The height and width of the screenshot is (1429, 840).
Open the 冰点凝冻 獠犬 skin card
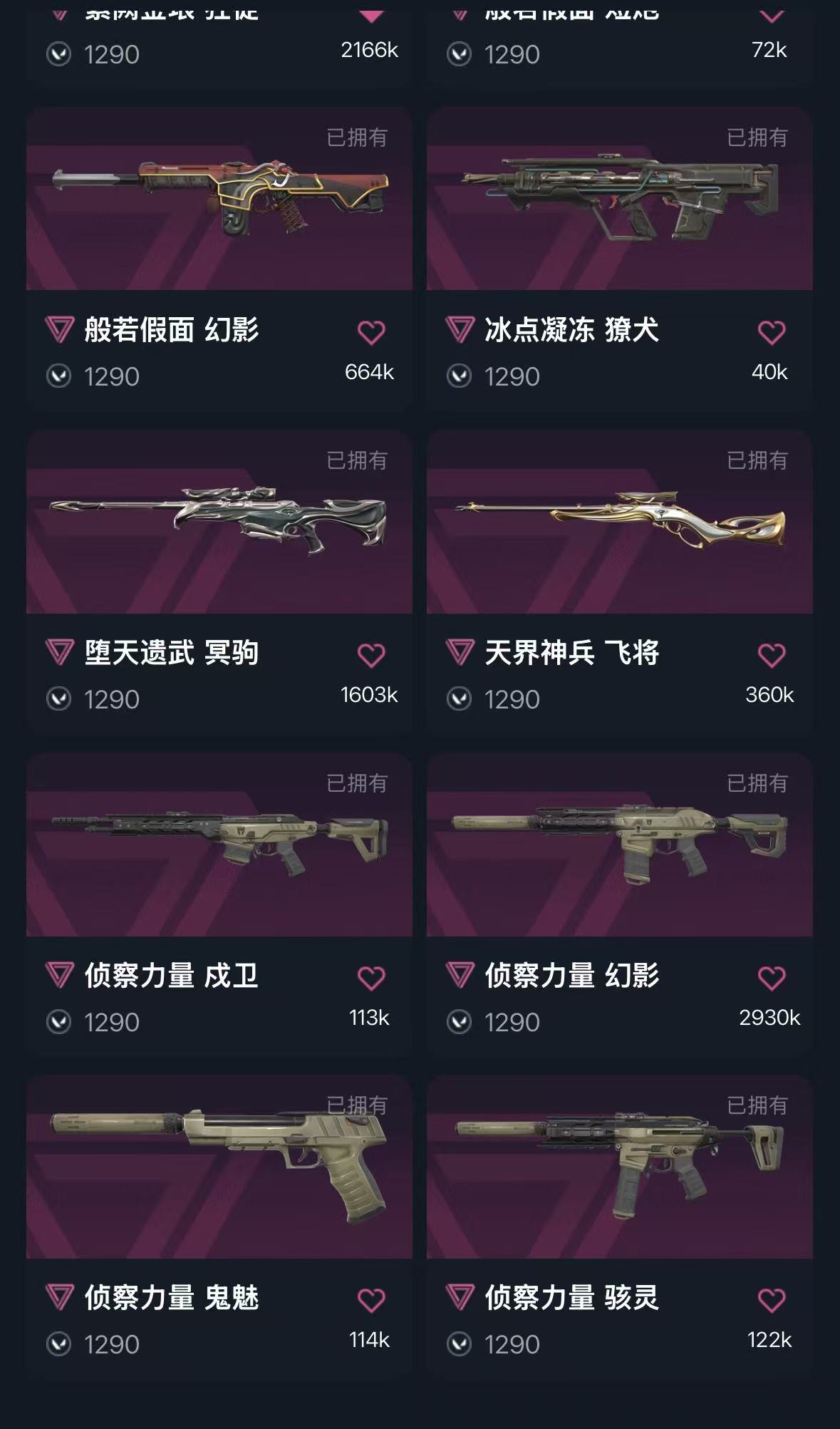click(x=620, y=259)
